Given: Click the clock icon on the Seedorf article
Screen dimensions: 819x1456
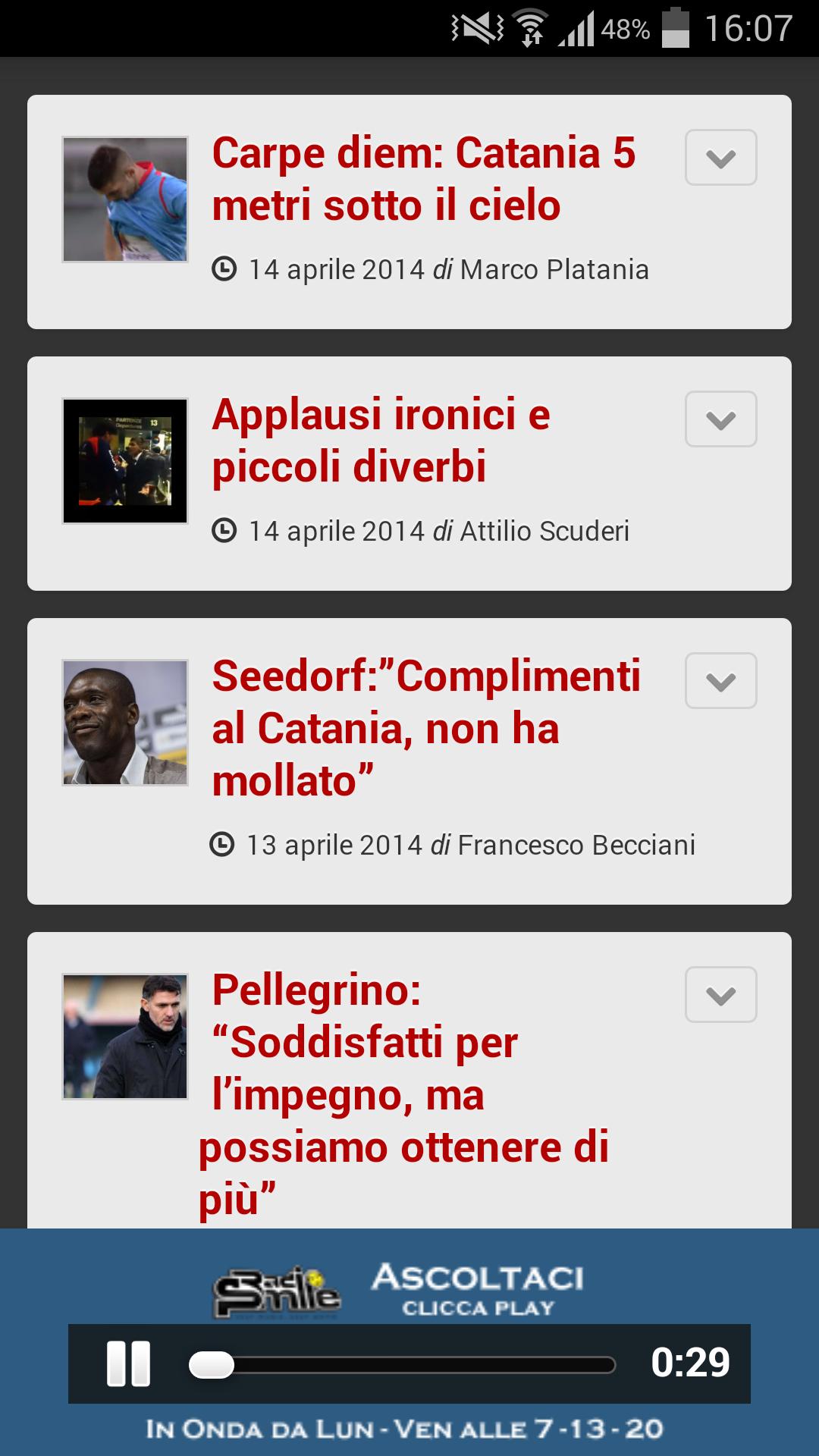Looking at the screenshot, I should pos(223,845).
